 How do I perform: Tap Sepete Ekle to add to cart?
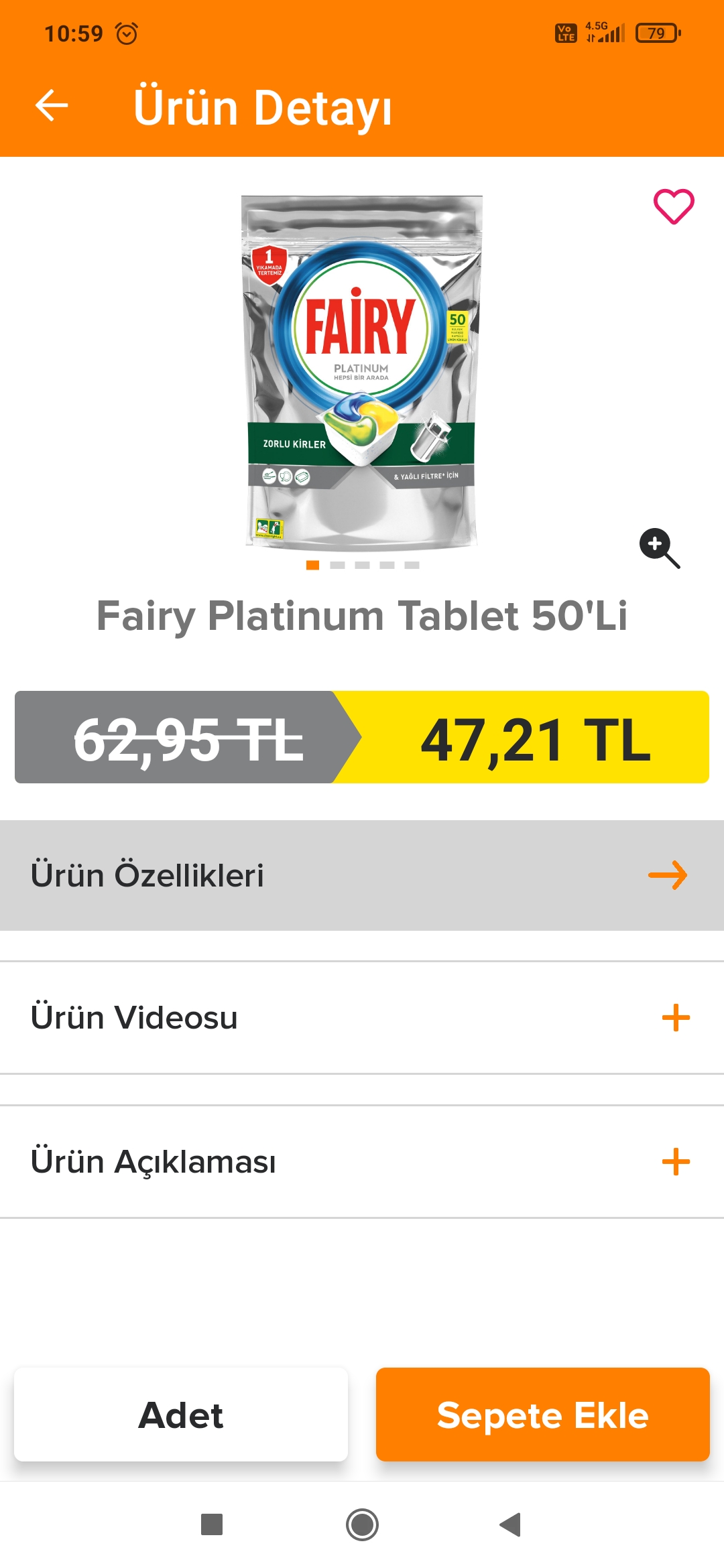point(542,1415)
